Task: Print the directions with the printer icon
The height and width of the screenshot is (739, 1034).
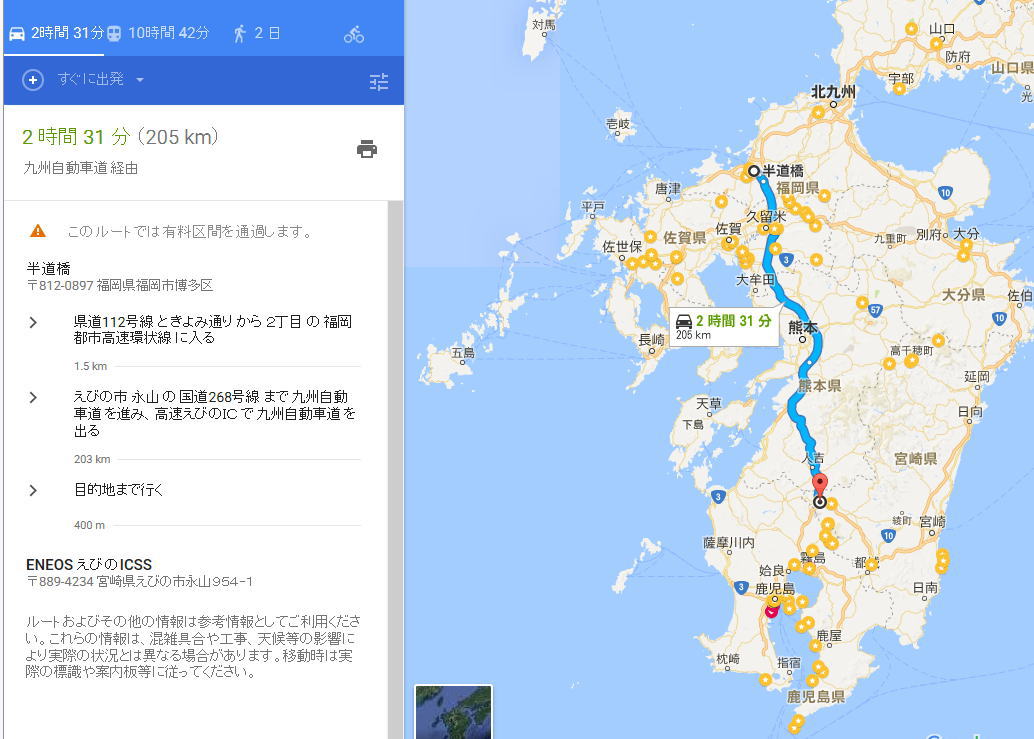Action: (x=367, y=149)
